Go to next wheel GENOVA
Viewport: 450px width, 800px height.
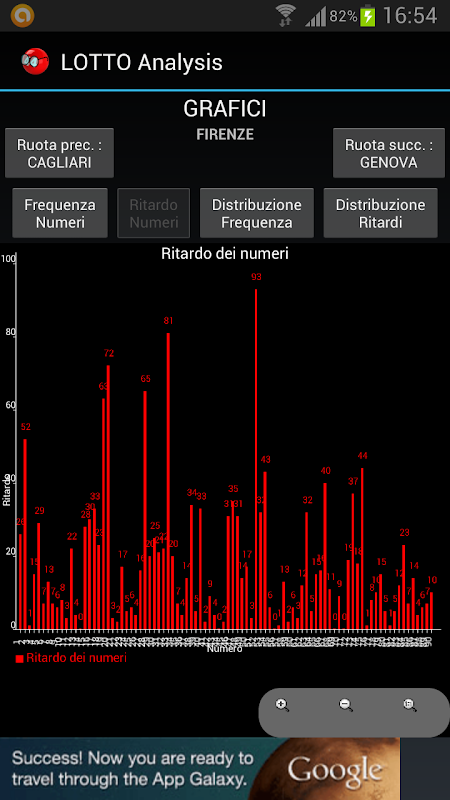pos(389,153)
